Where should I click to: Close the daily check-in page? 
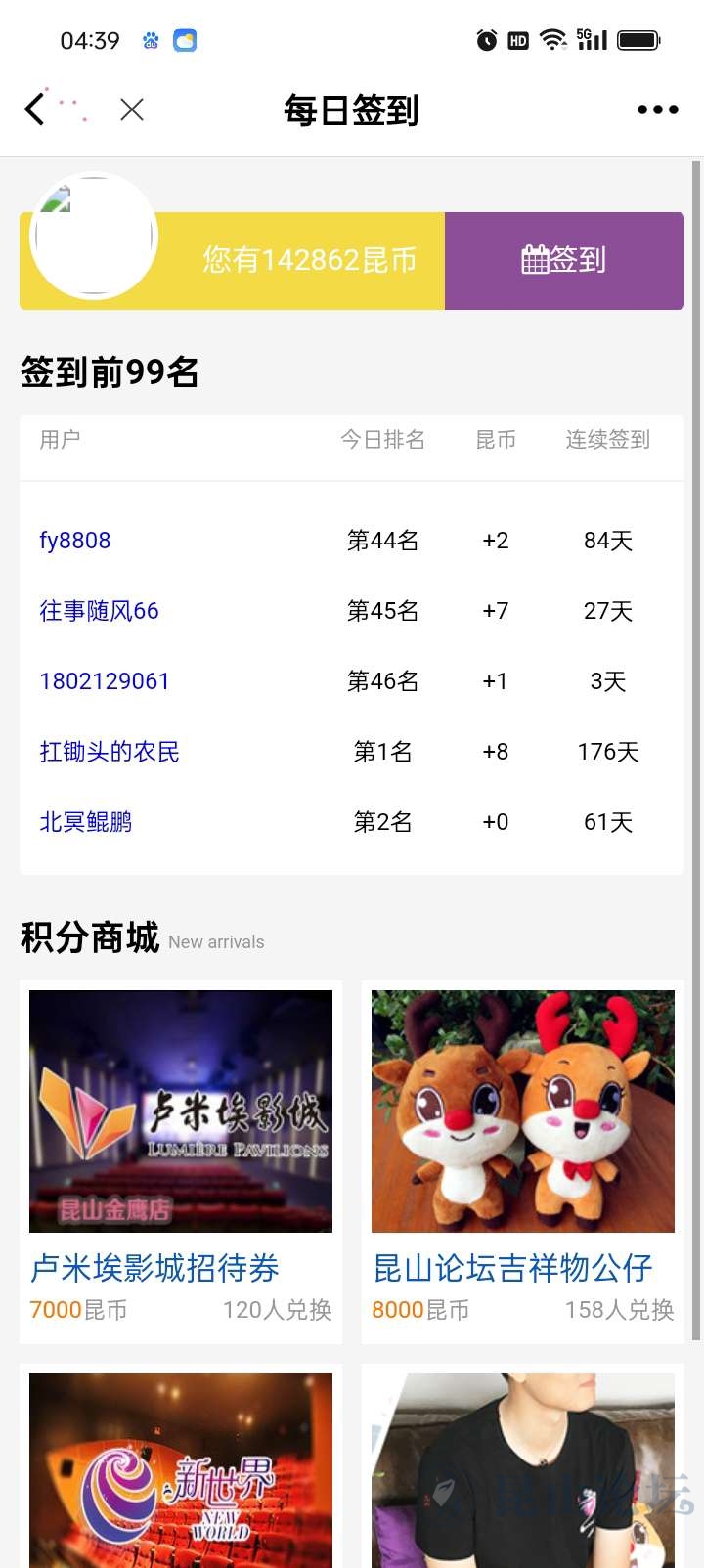coord(132,109)
